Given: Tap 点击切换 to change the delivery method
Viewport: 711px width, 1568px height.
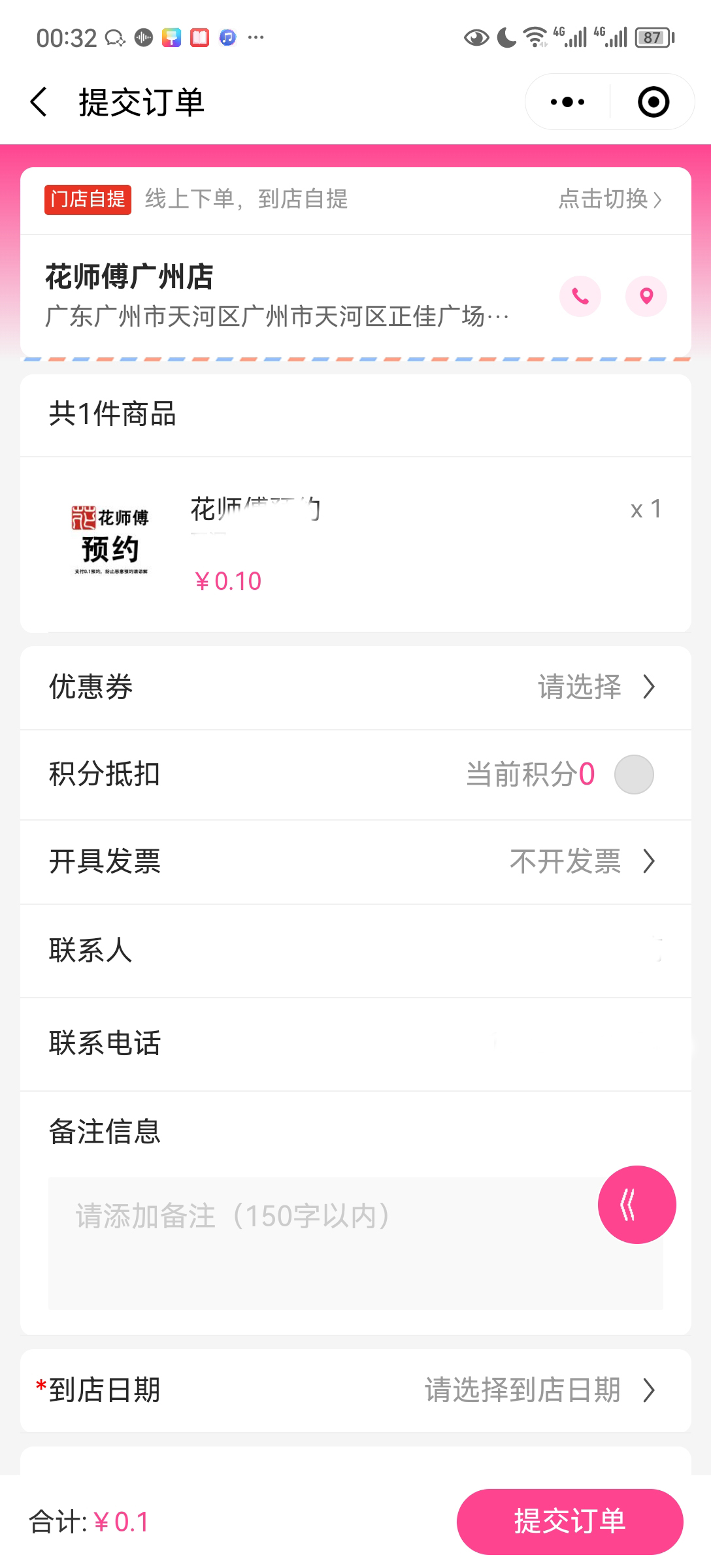Looking at the screenshot, I should click(x=610, y=199).
